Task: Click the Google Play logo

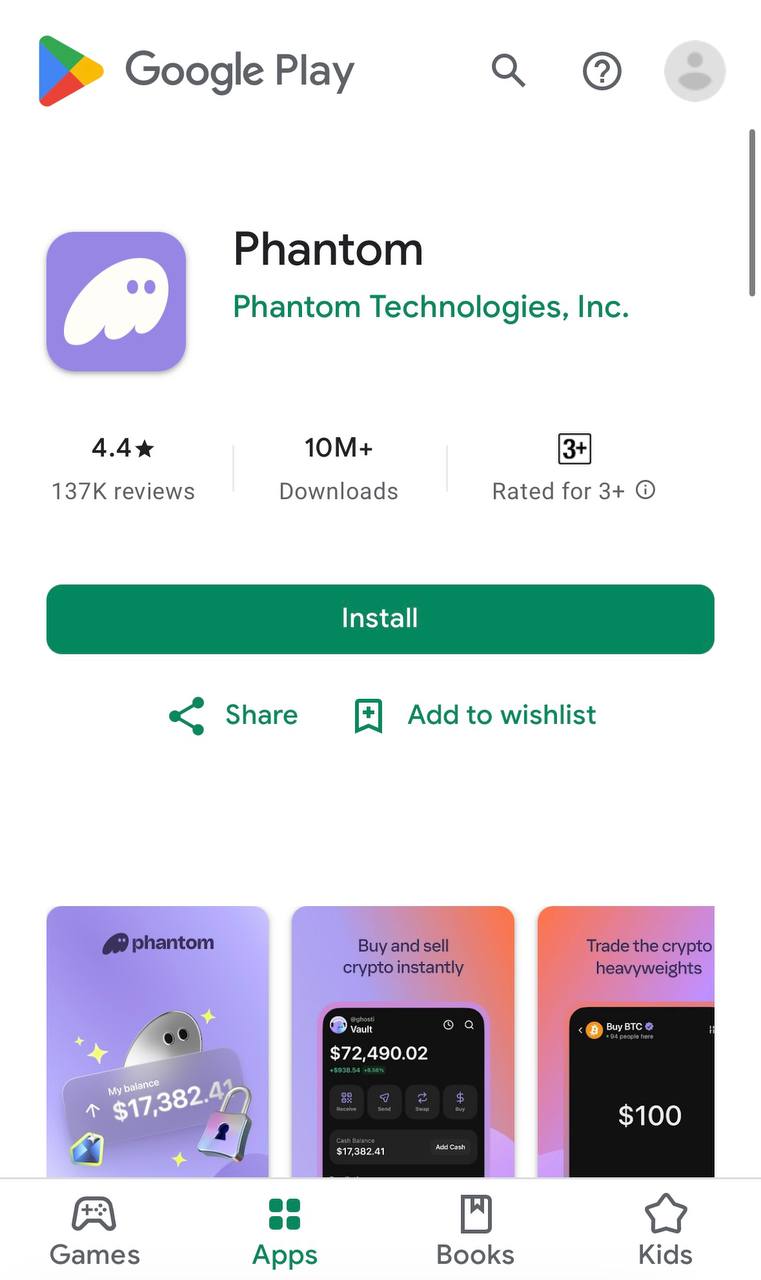Action: [196, 71]
